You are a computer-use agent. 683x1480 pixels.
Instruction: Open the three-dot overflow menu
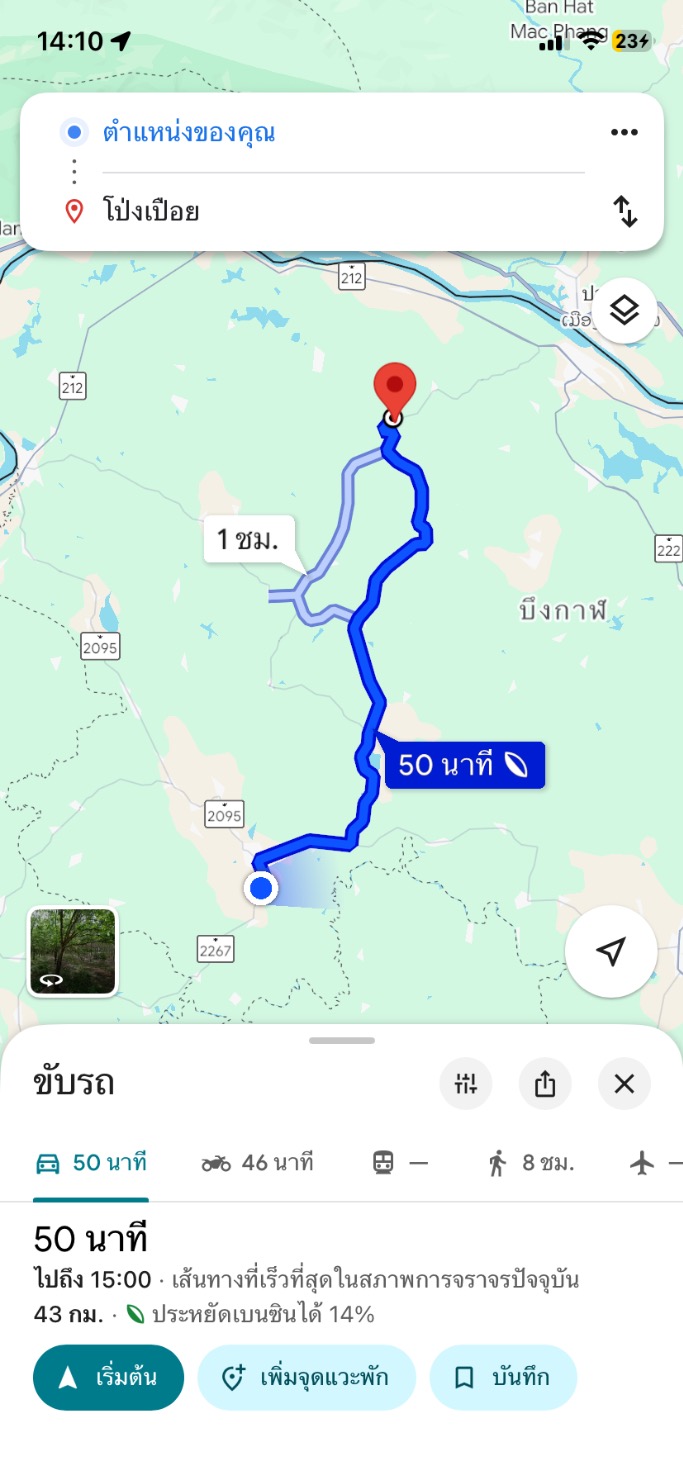624,133
